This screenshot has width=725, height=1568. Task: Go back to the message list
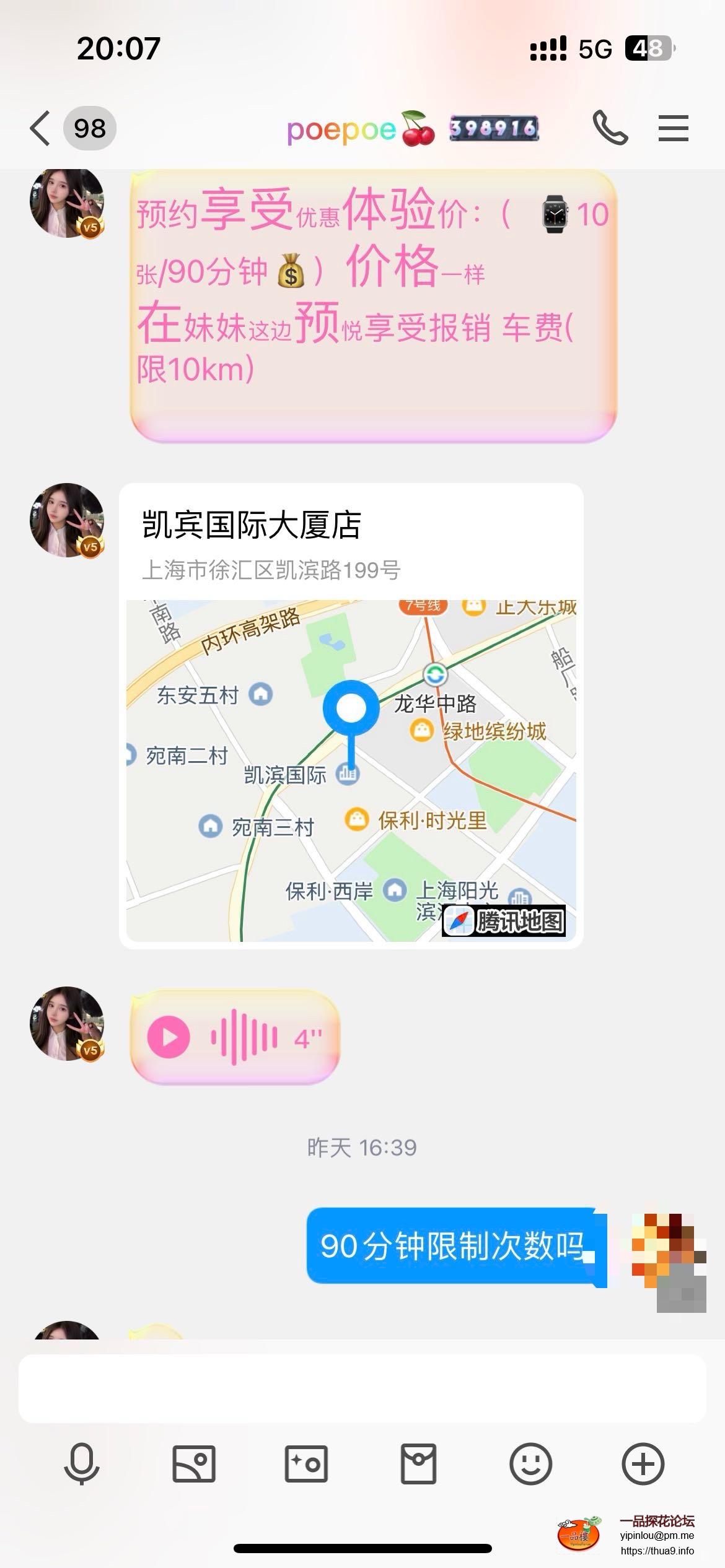41,129
